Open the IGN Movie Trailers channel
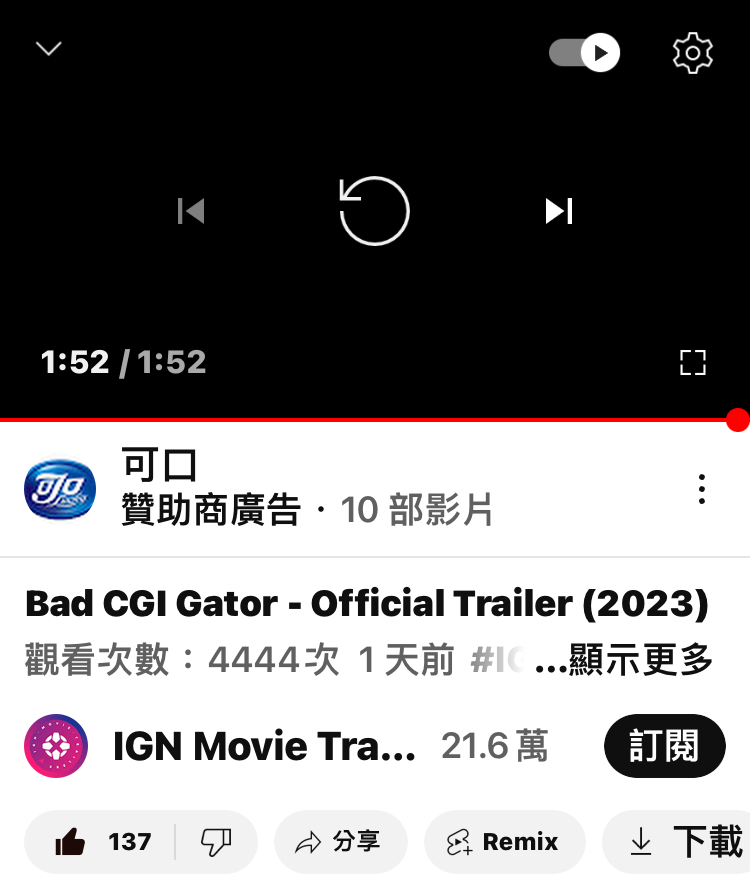Image resolution: width=750 pixels, height=876 pixels. [x=264, y=747]
